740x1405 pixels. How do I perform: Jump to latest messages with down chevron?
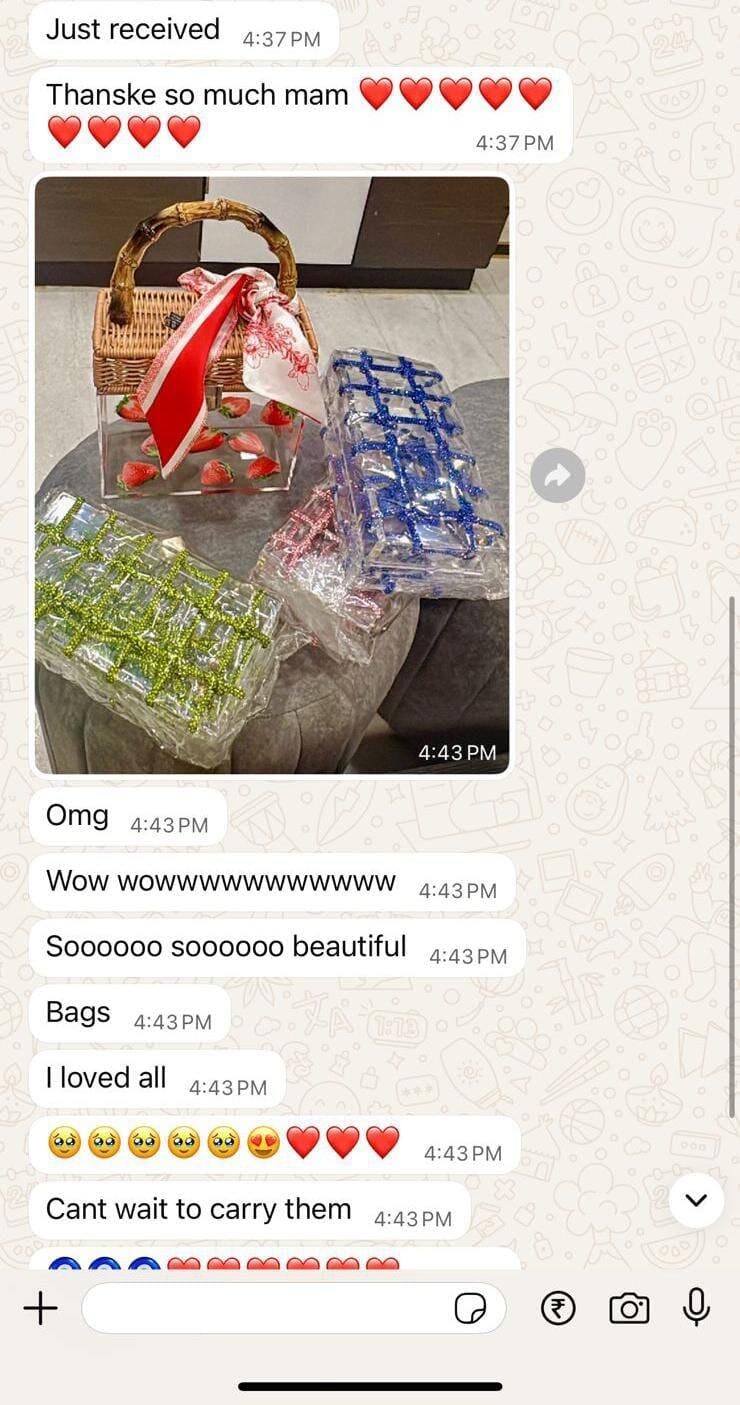click(696, 1200)
